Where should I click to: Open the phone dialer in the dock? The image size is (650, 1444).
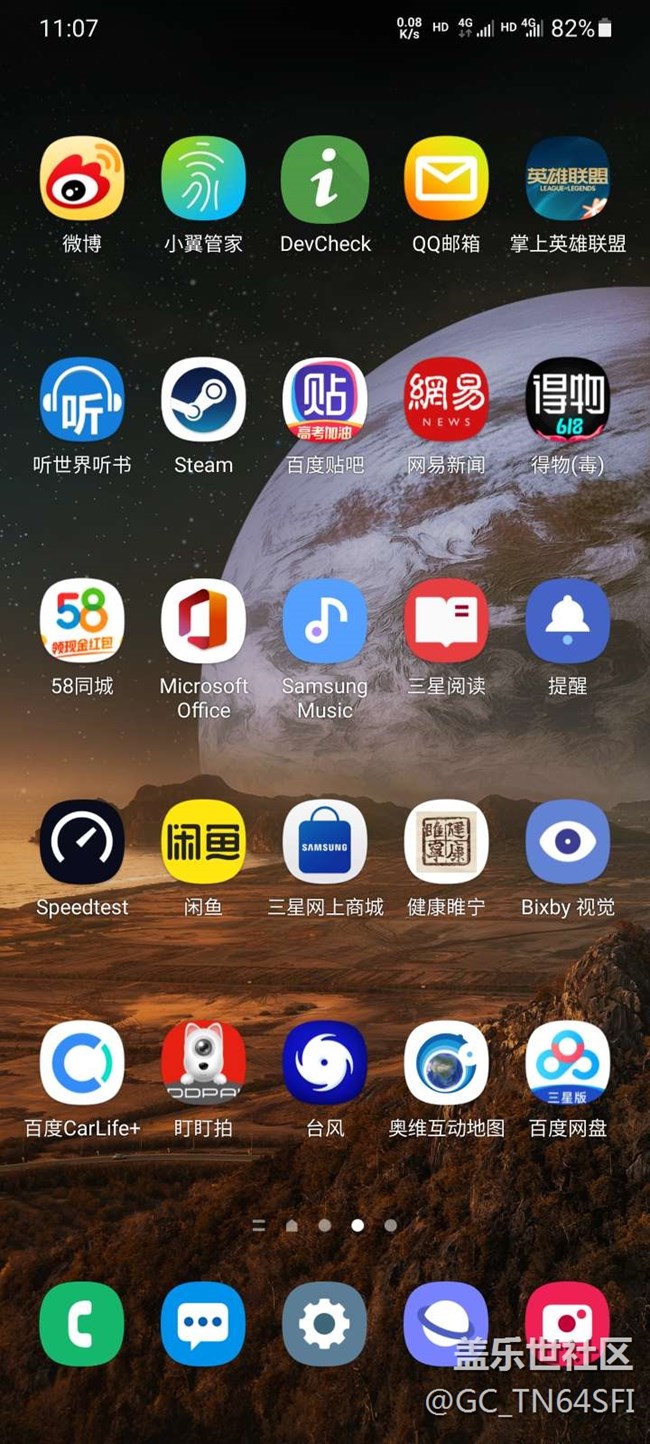(82, 1324)
